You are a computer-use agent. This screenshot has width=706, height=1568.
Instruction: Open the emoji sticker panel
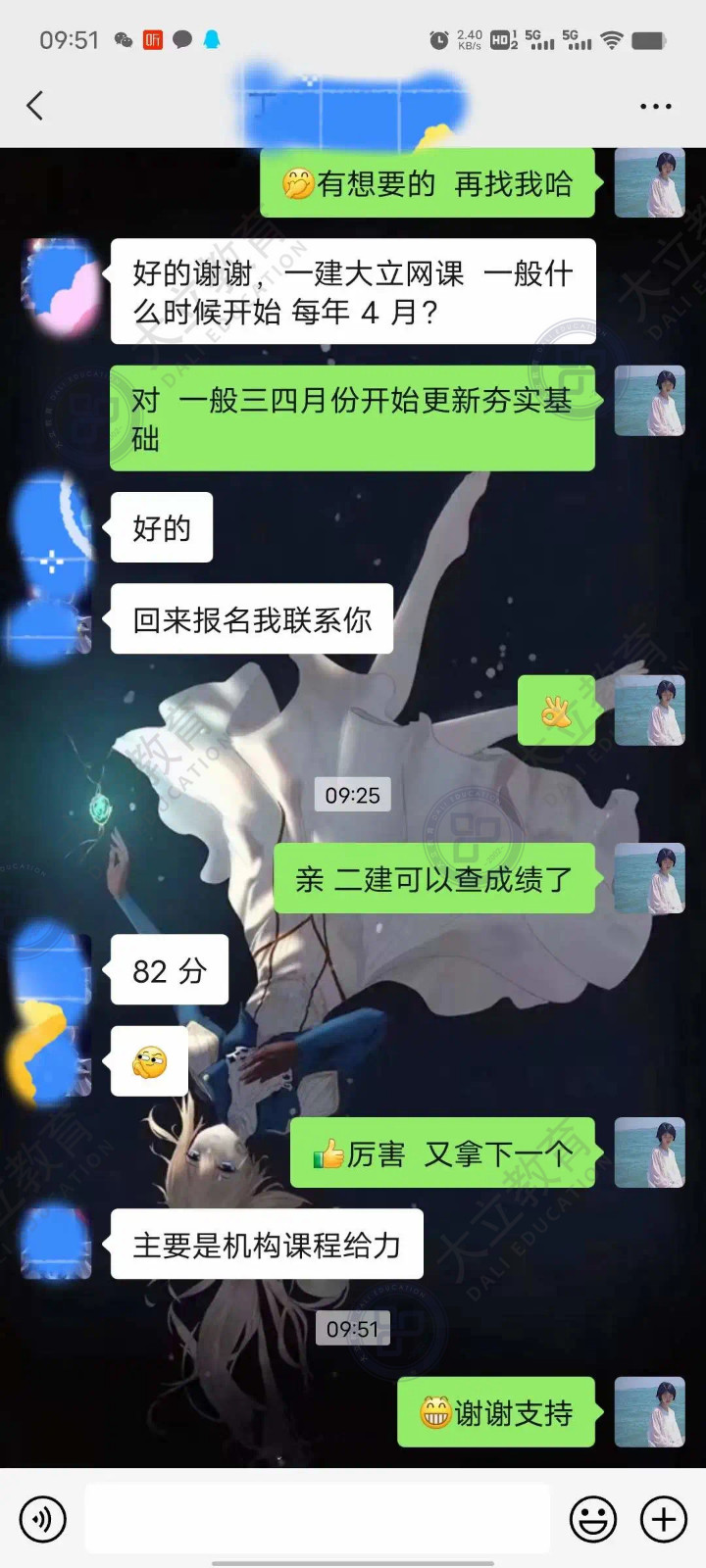593,1519
